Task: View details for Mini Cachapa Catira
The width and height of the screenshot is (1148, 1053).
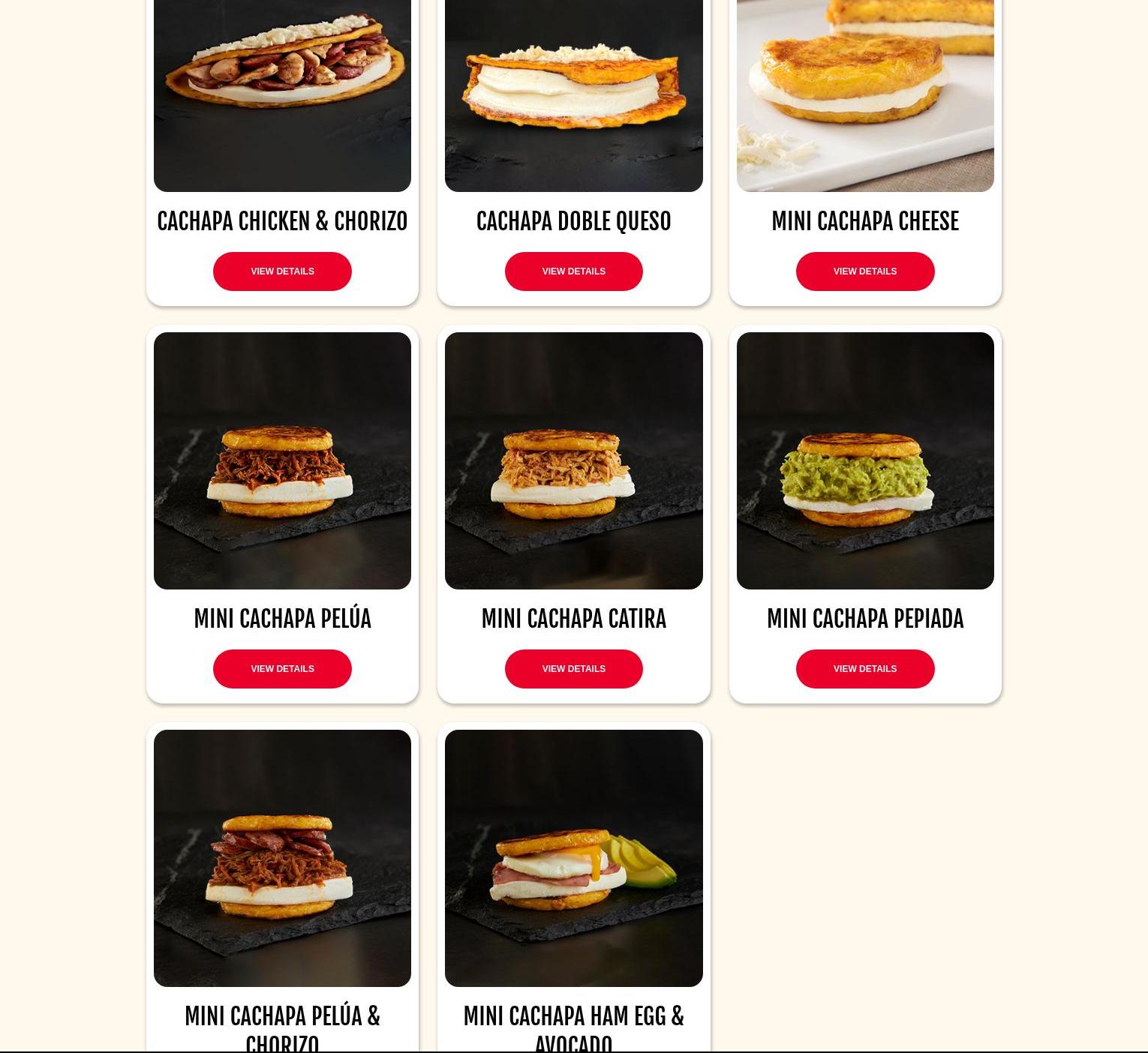Action: click(573, 669)
